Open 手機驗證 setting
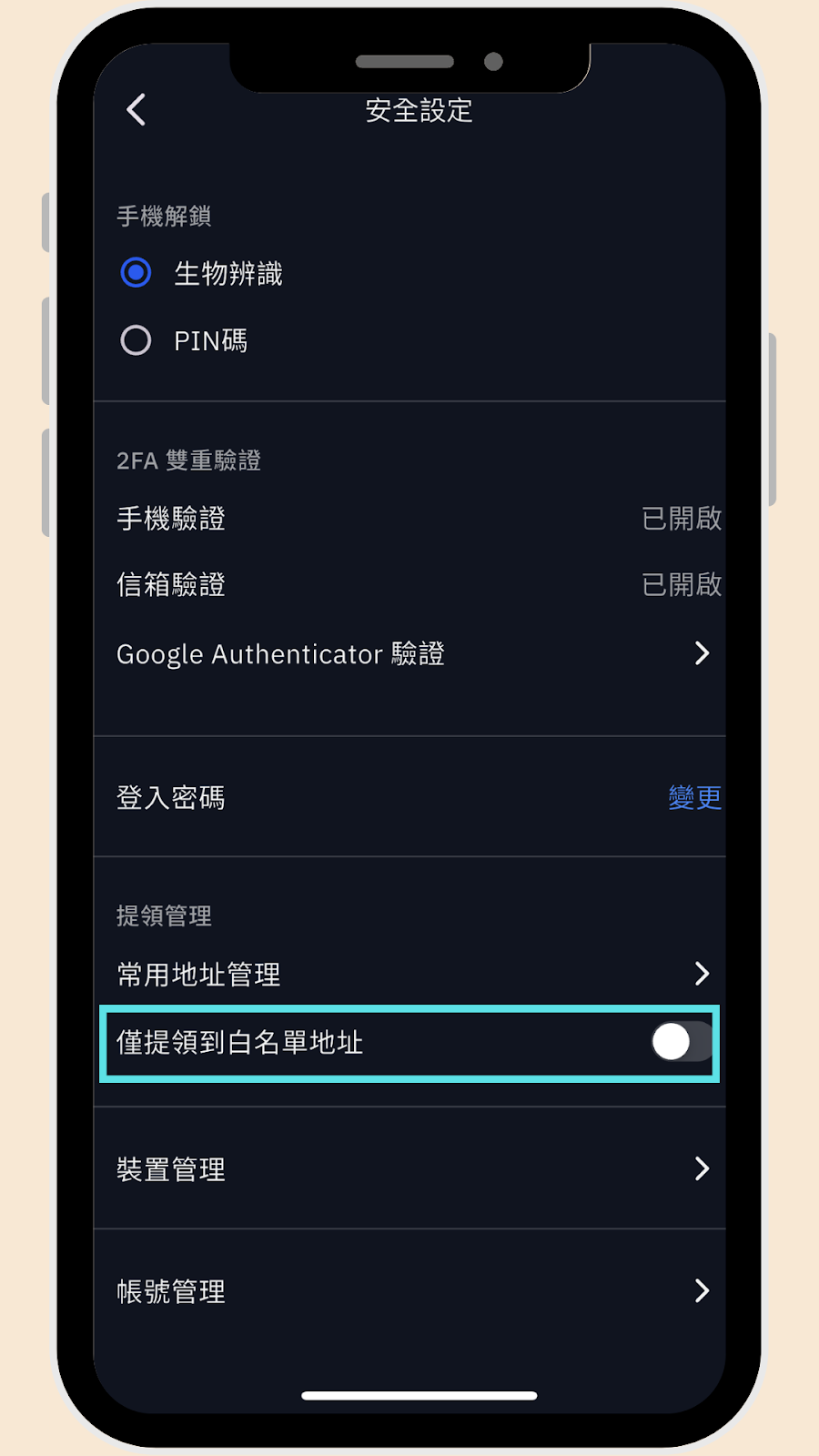This screenshot has width=819, height=1456. coord(409,519)
